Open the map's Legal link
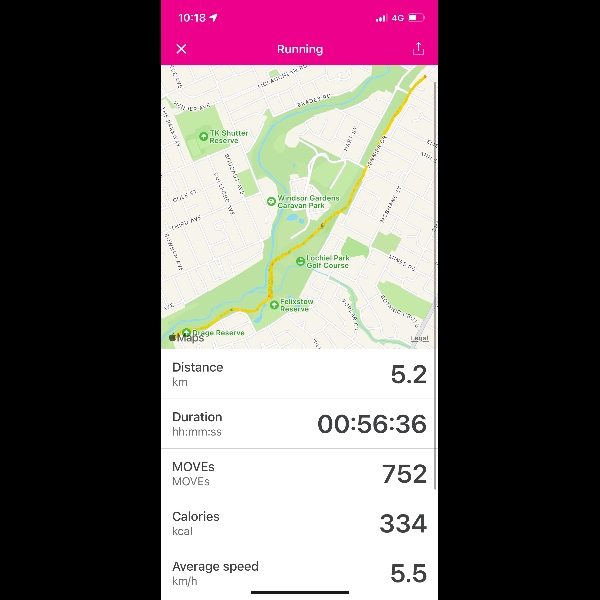This screenshot has height=600, width=600. click(x=420, y=339)
